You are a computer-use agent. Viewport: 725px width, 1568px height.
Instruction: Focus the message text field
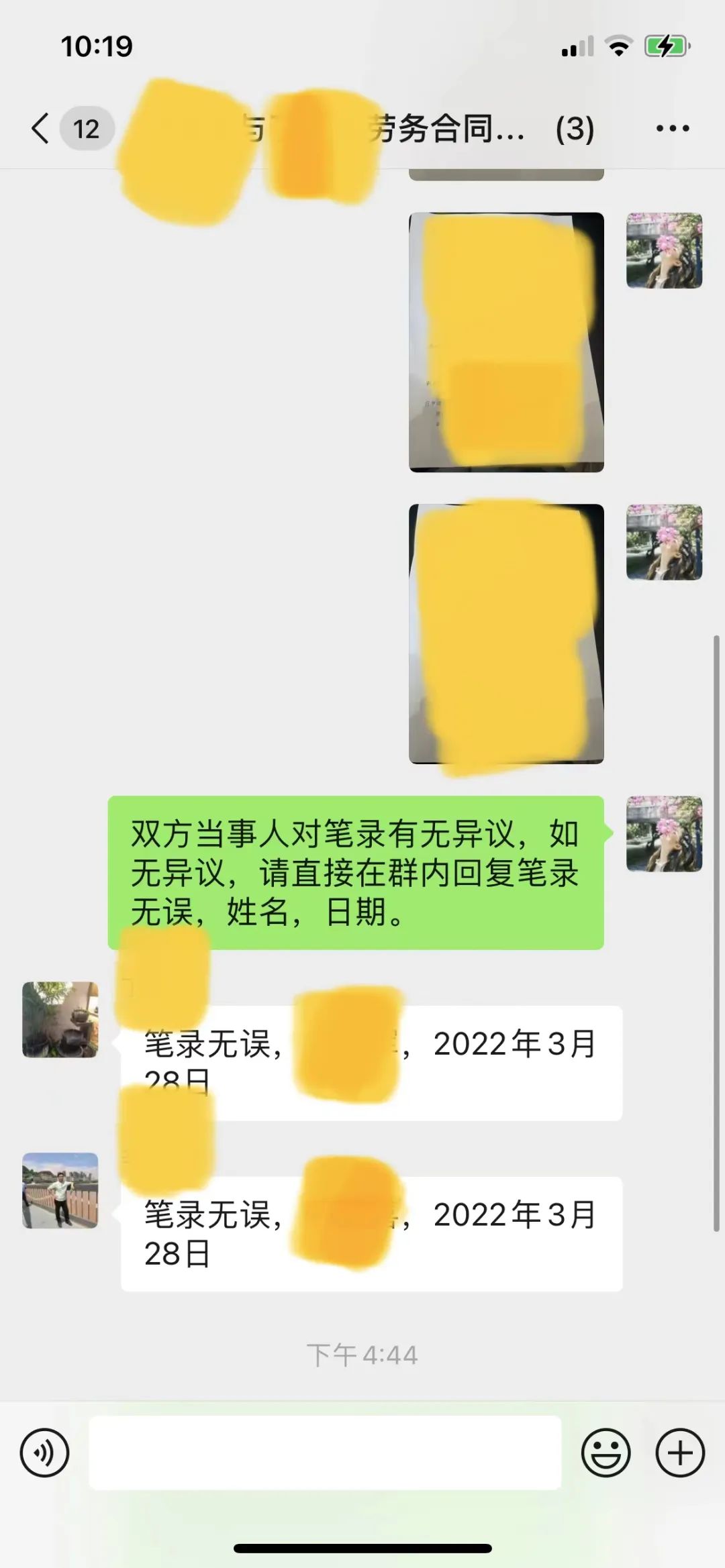(325, 1453)
